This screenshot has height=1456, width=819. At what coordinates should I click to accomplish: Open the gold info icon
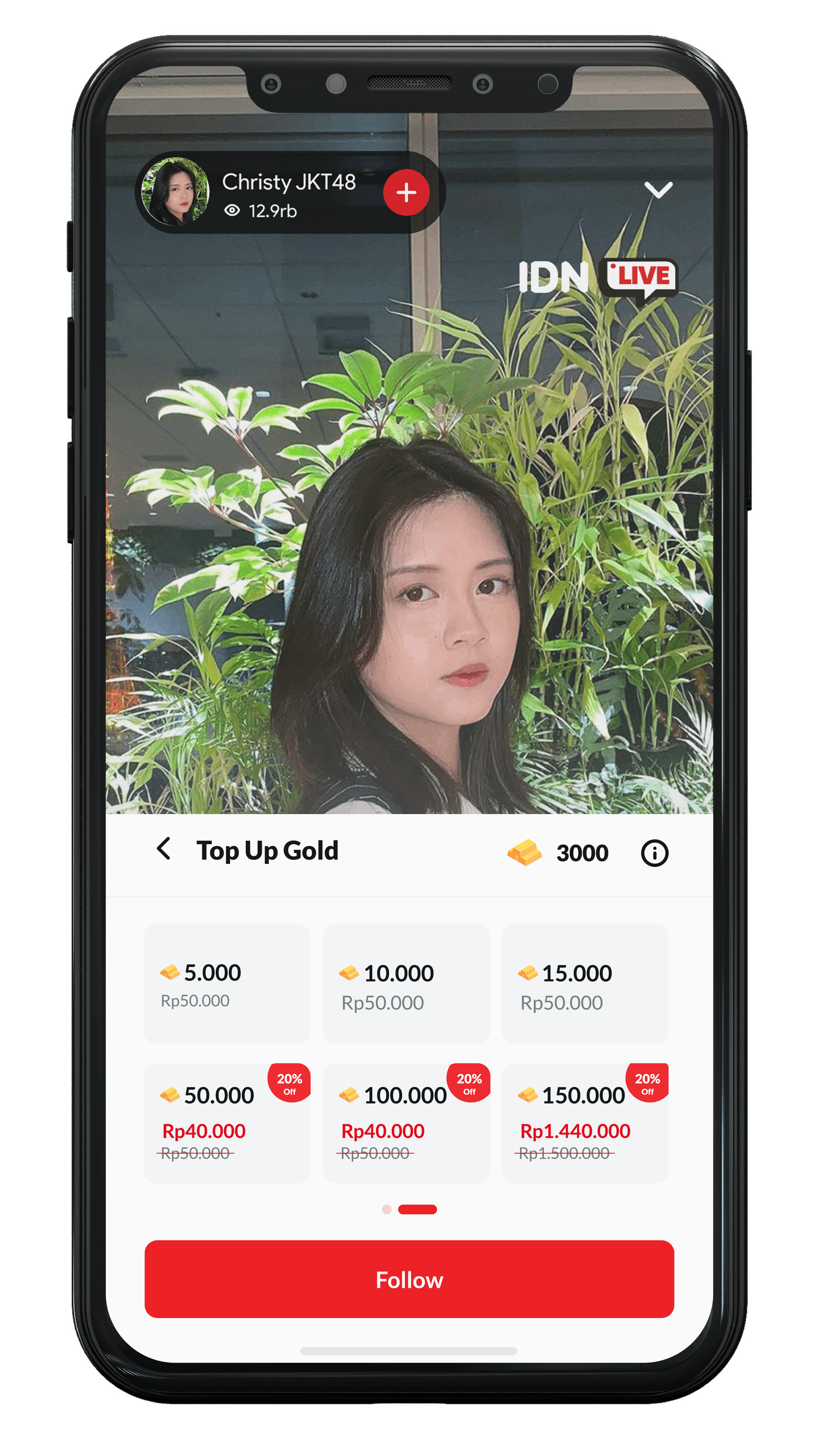click(654, 852)
